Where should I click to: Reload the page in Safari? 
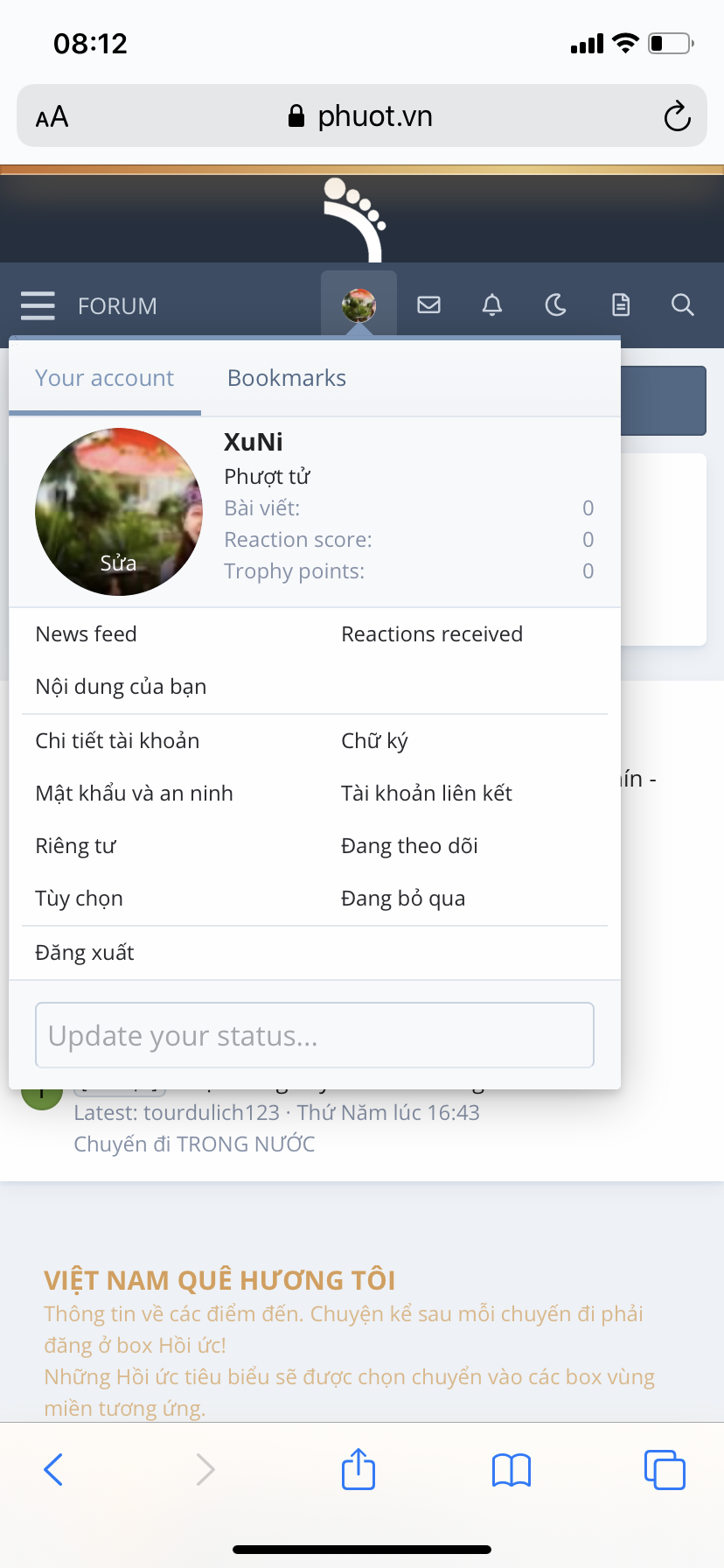point(677,115)
